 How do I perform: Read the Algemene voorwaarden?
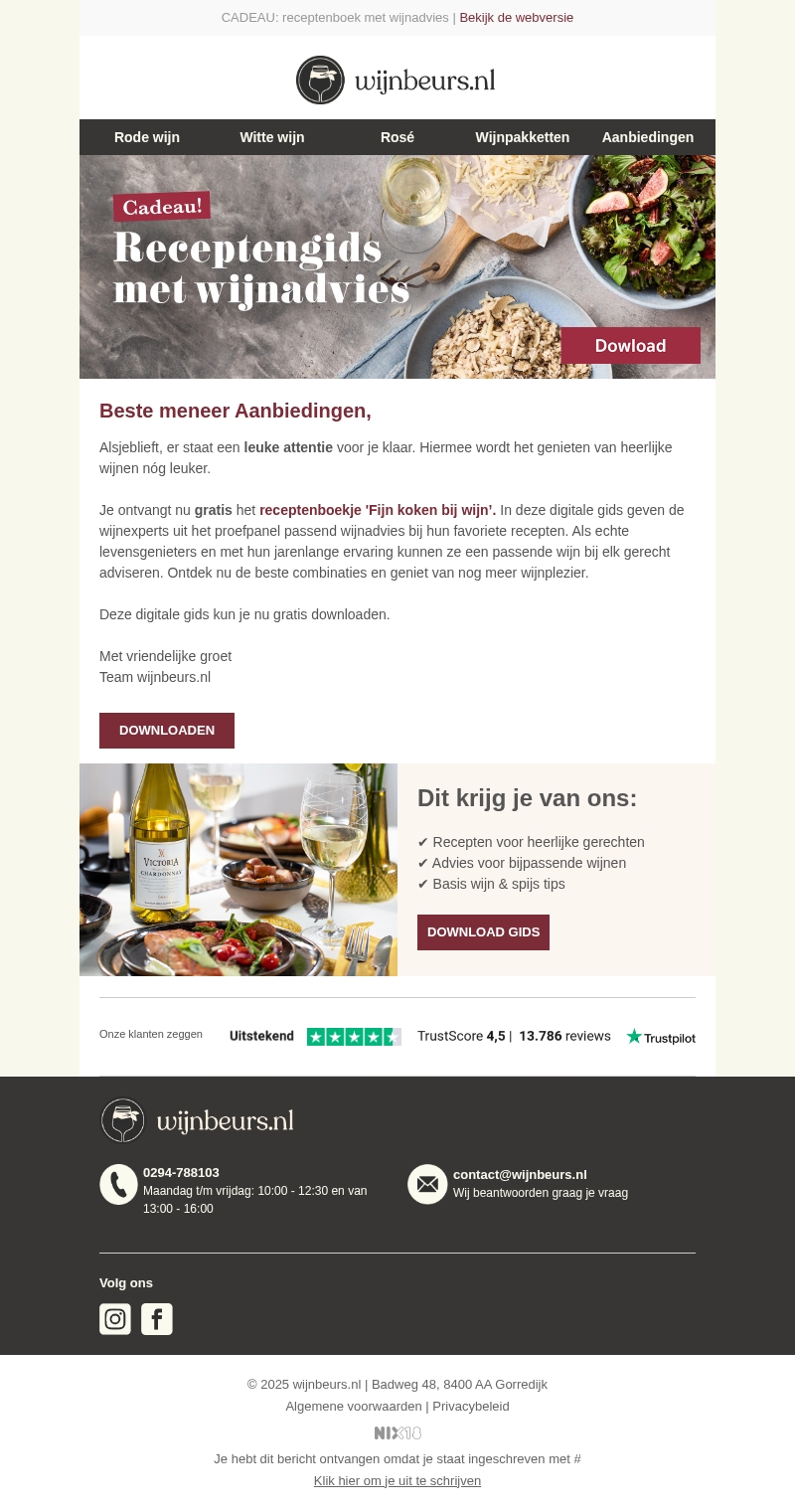click(x=353, y=1407)
